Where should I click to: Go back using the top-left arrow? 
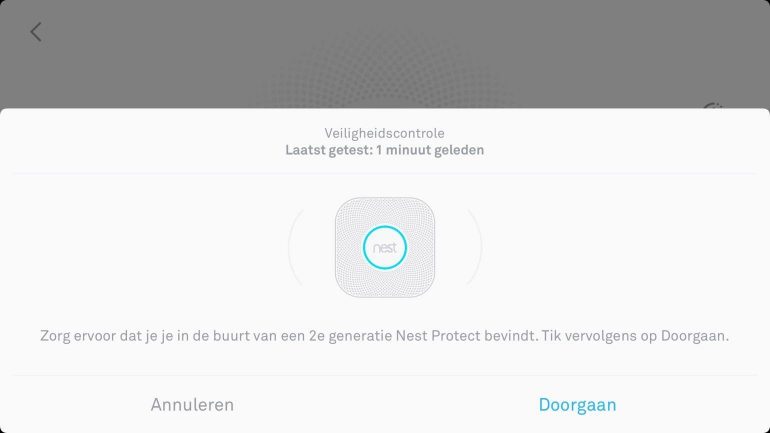(36, 32)
